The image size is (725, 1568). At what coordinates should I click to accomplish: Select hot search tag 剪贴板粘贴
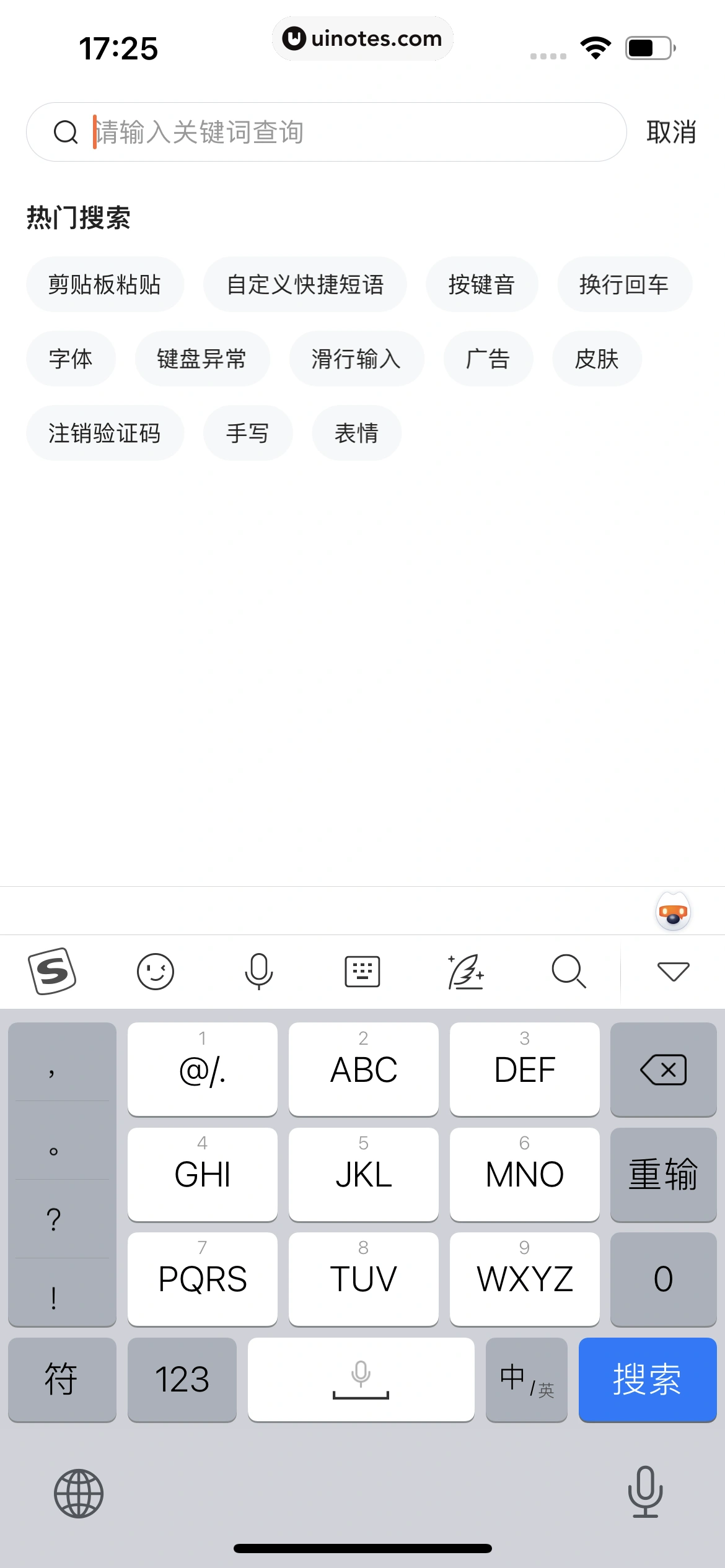tap(104, 284)
